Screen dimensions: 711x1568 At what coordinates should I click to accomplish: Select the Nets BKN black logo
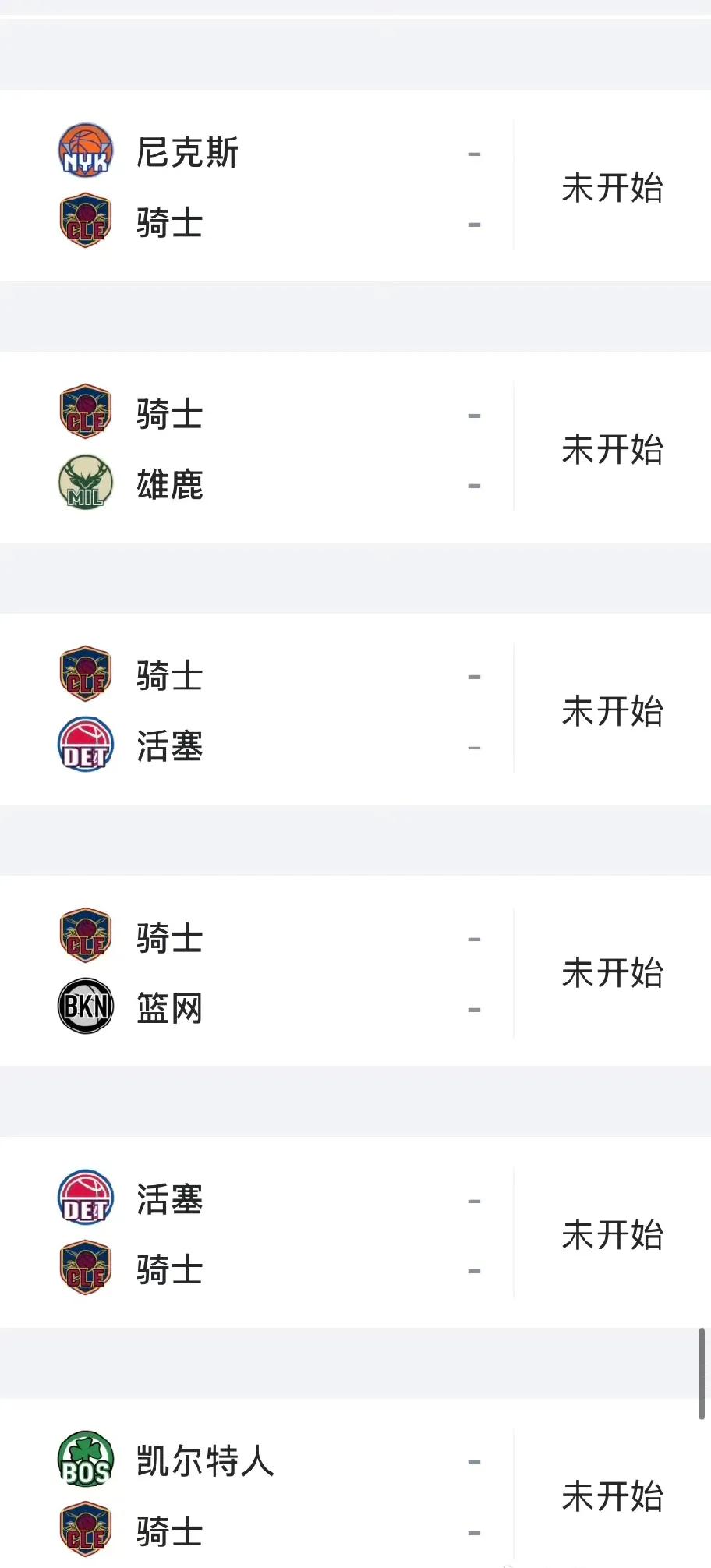85,1007
